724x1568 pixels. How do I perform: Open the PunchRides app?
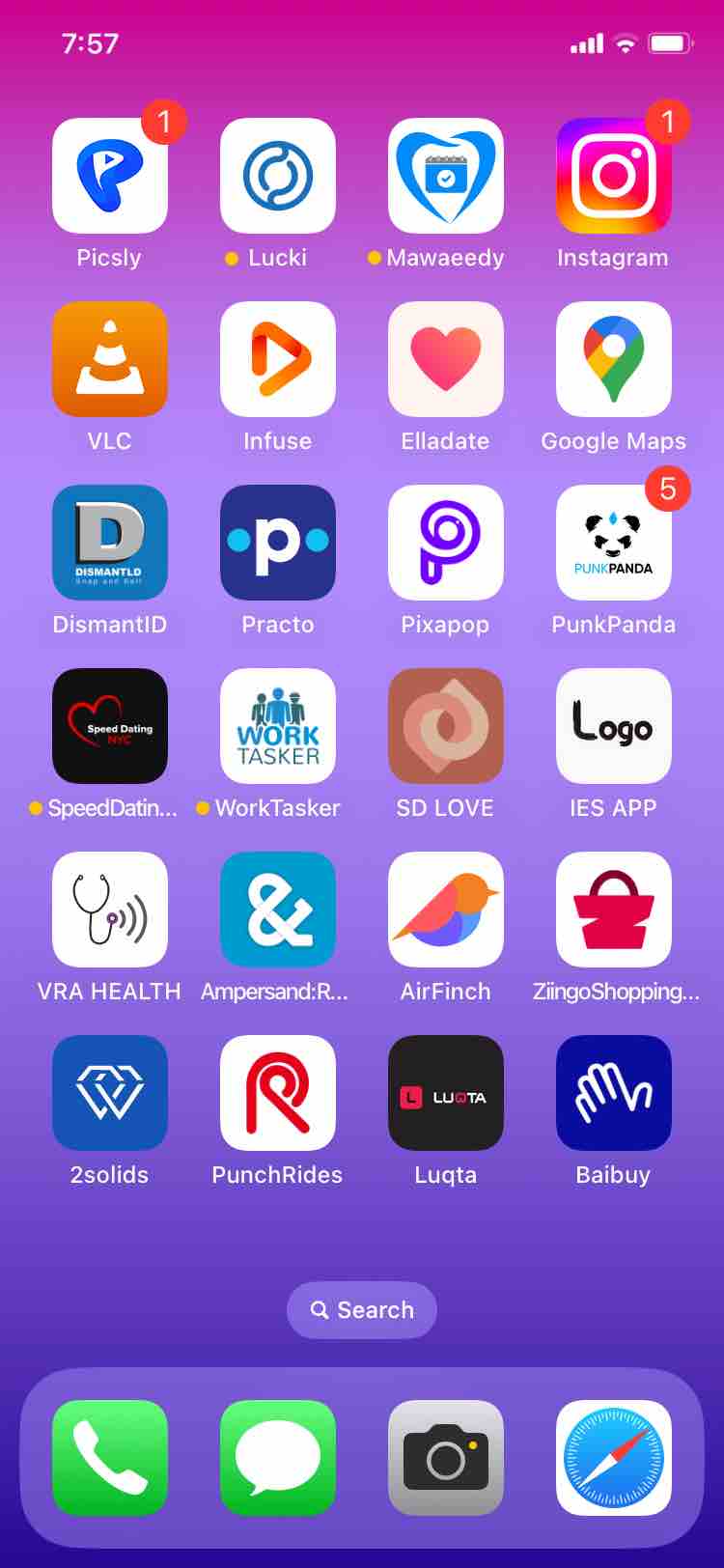pyautogui.click(x=278, y=1093)
